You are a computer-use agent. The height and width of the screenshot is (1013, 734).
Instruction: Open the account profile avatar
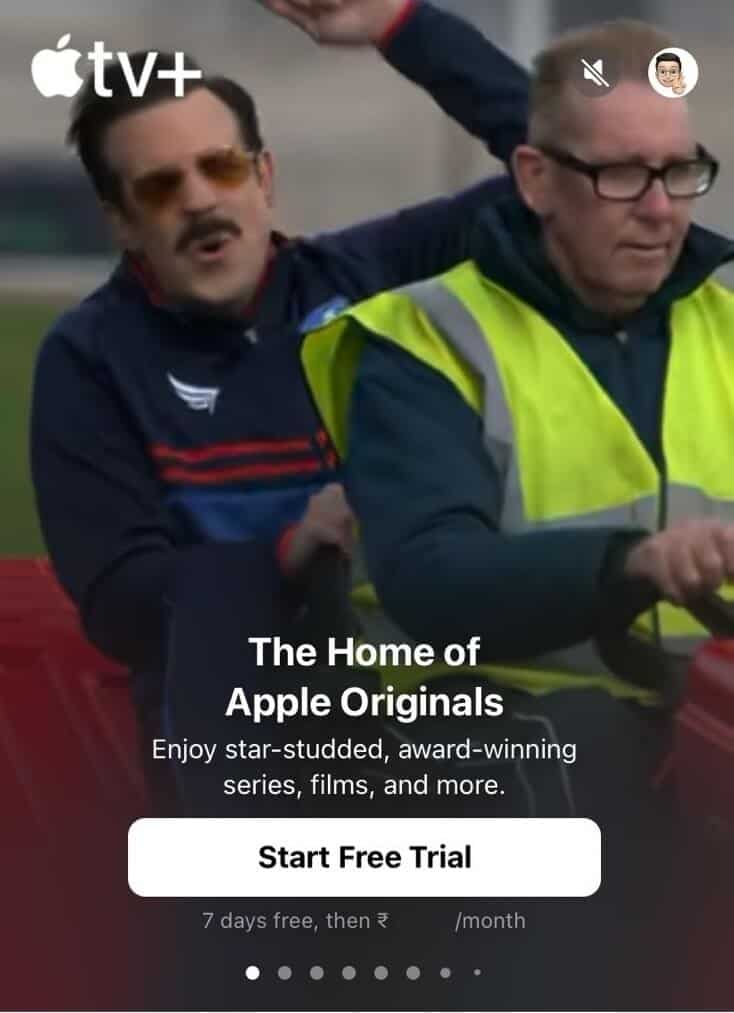pos(673,72)
